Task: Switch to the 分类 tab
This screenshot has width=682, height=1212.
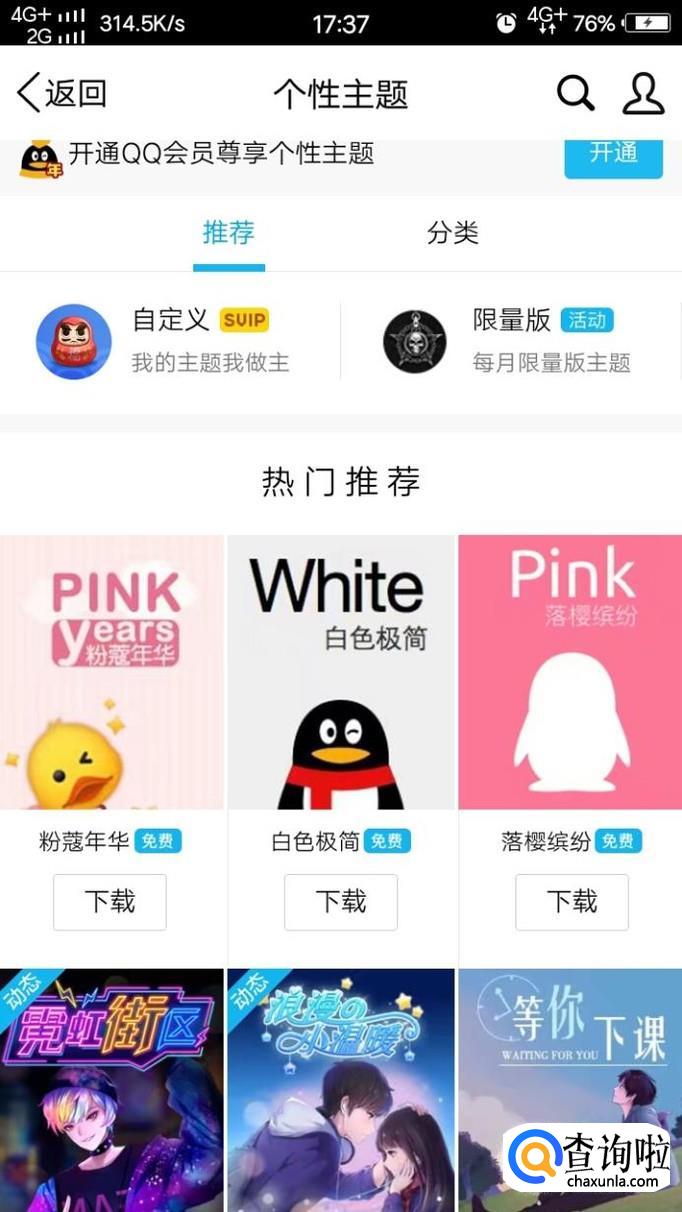Action: pyautogui.click(x=452, y=233)
